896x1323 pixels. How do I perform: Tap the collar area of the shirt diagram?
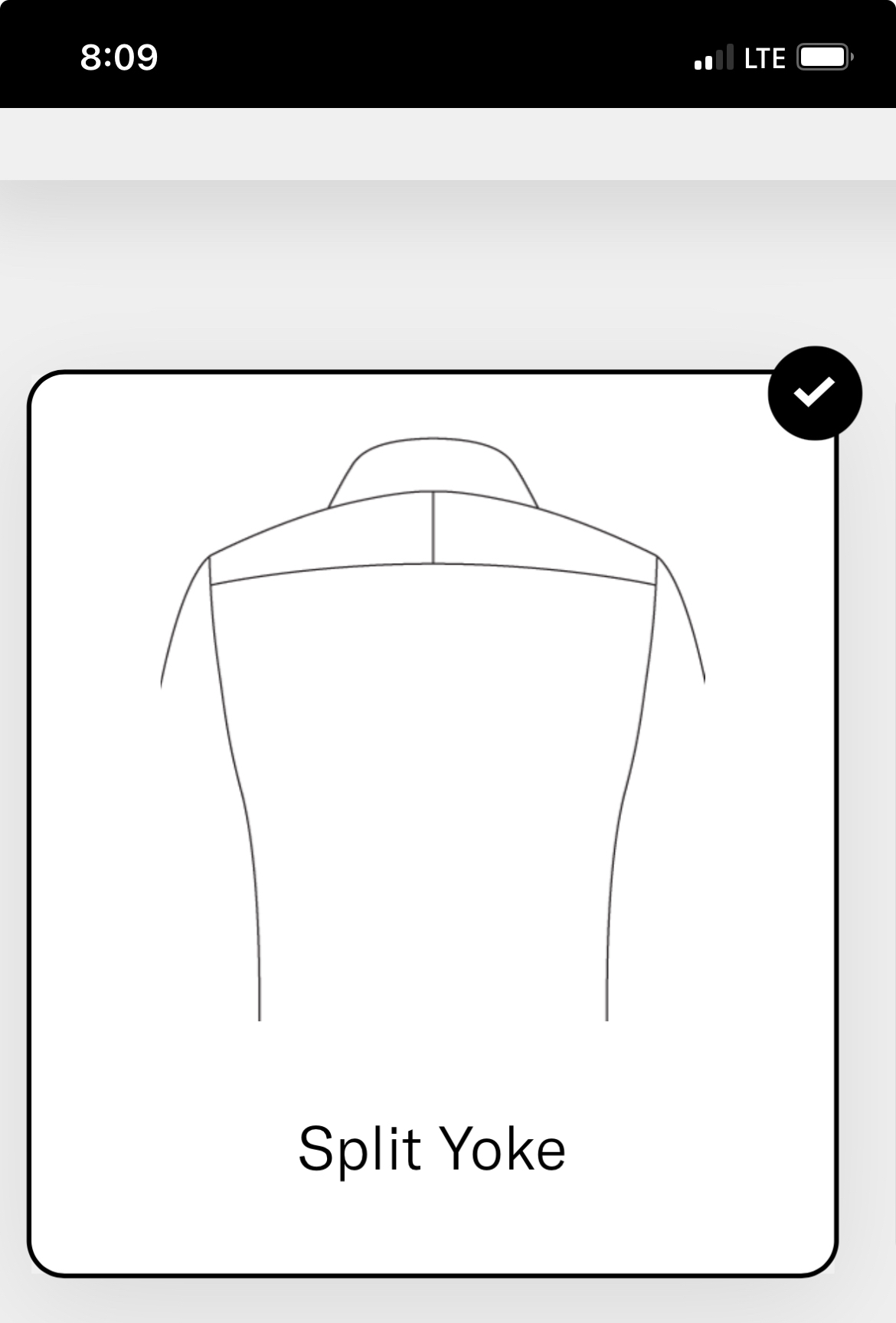point(433,467)
